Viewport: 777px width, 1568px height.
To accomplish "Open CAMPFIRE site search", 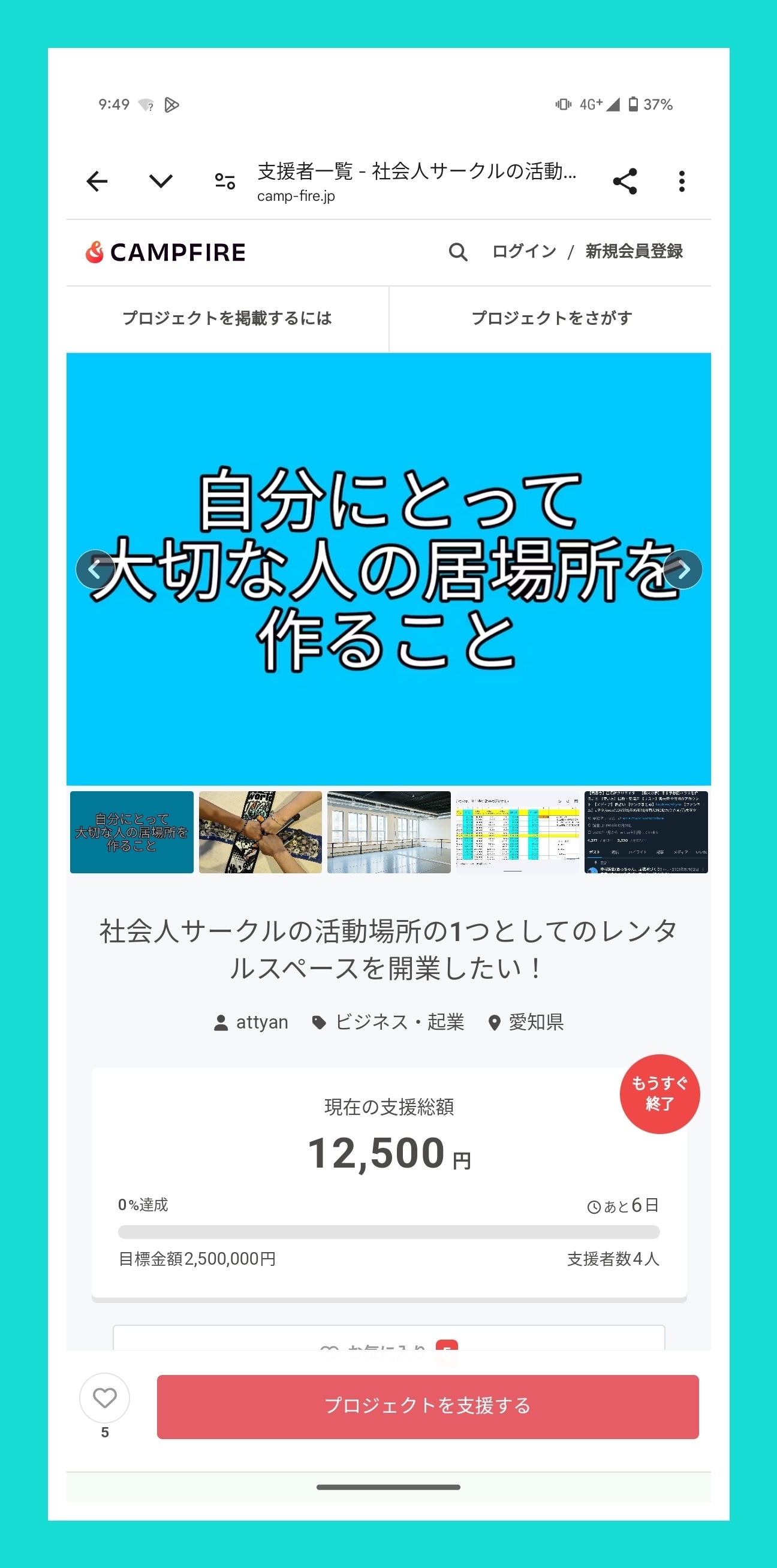I will pos(458,252).
